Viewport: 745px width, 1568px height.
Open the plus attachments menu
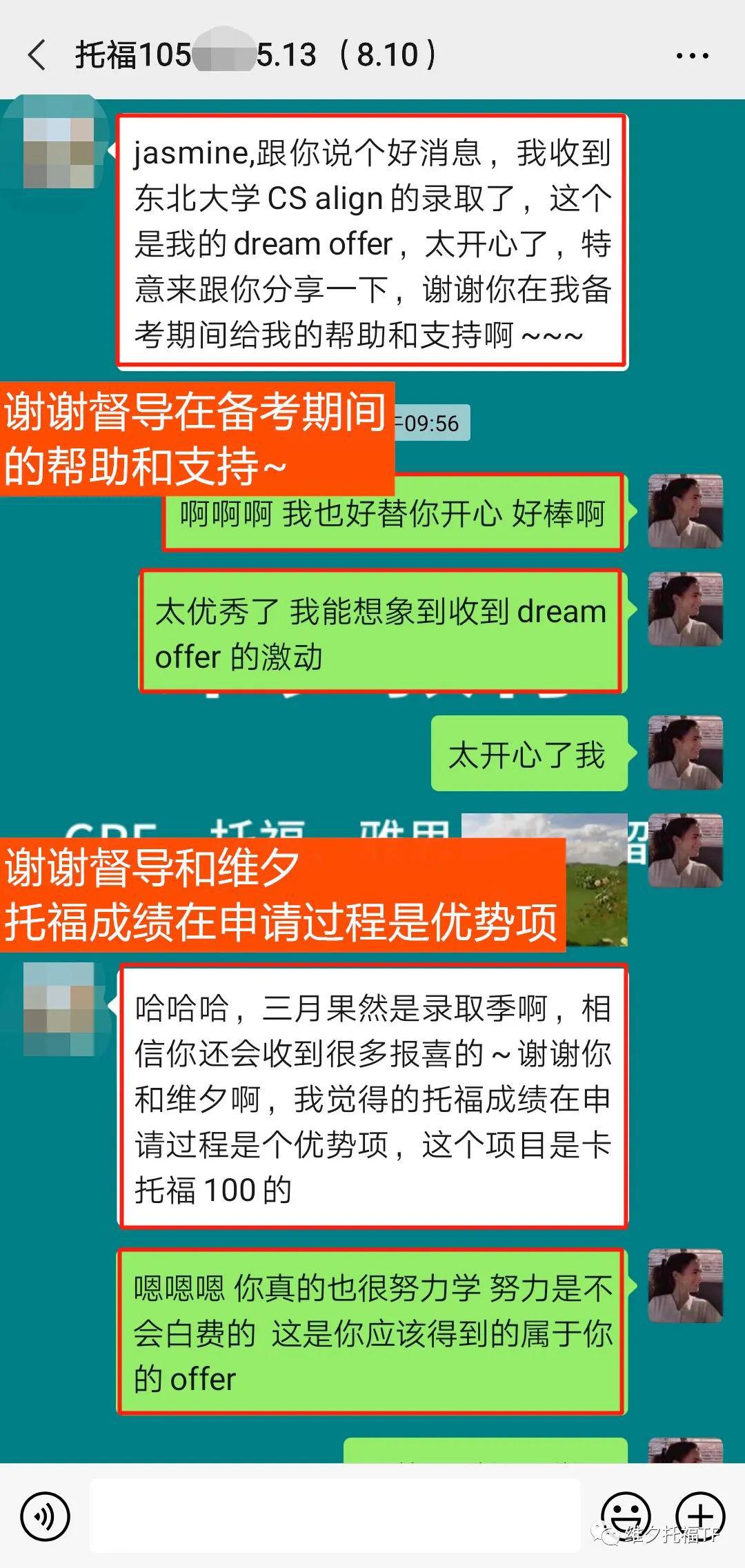699,1516
